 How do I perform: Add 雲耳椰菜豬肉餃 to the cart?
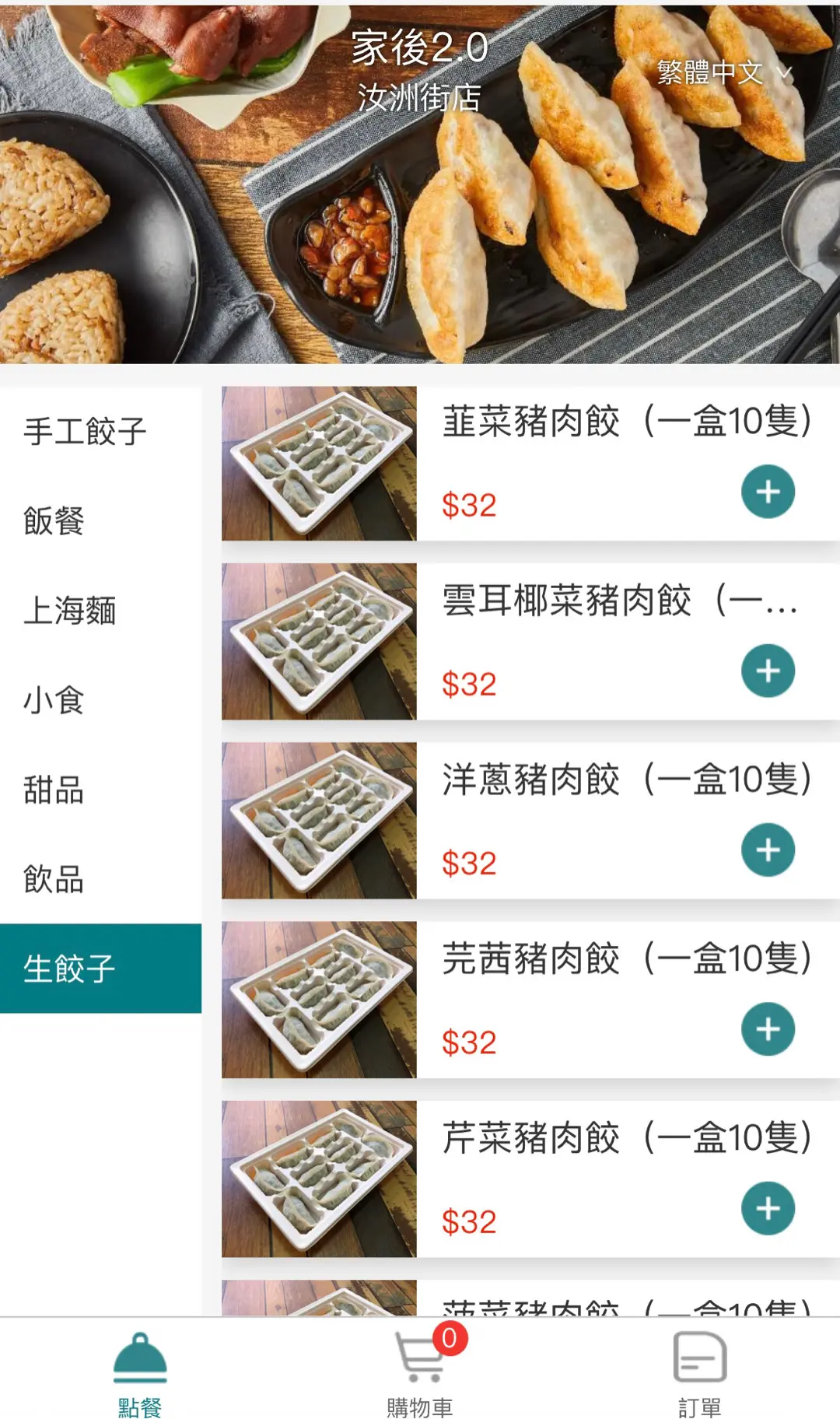(x=768, y=671)
